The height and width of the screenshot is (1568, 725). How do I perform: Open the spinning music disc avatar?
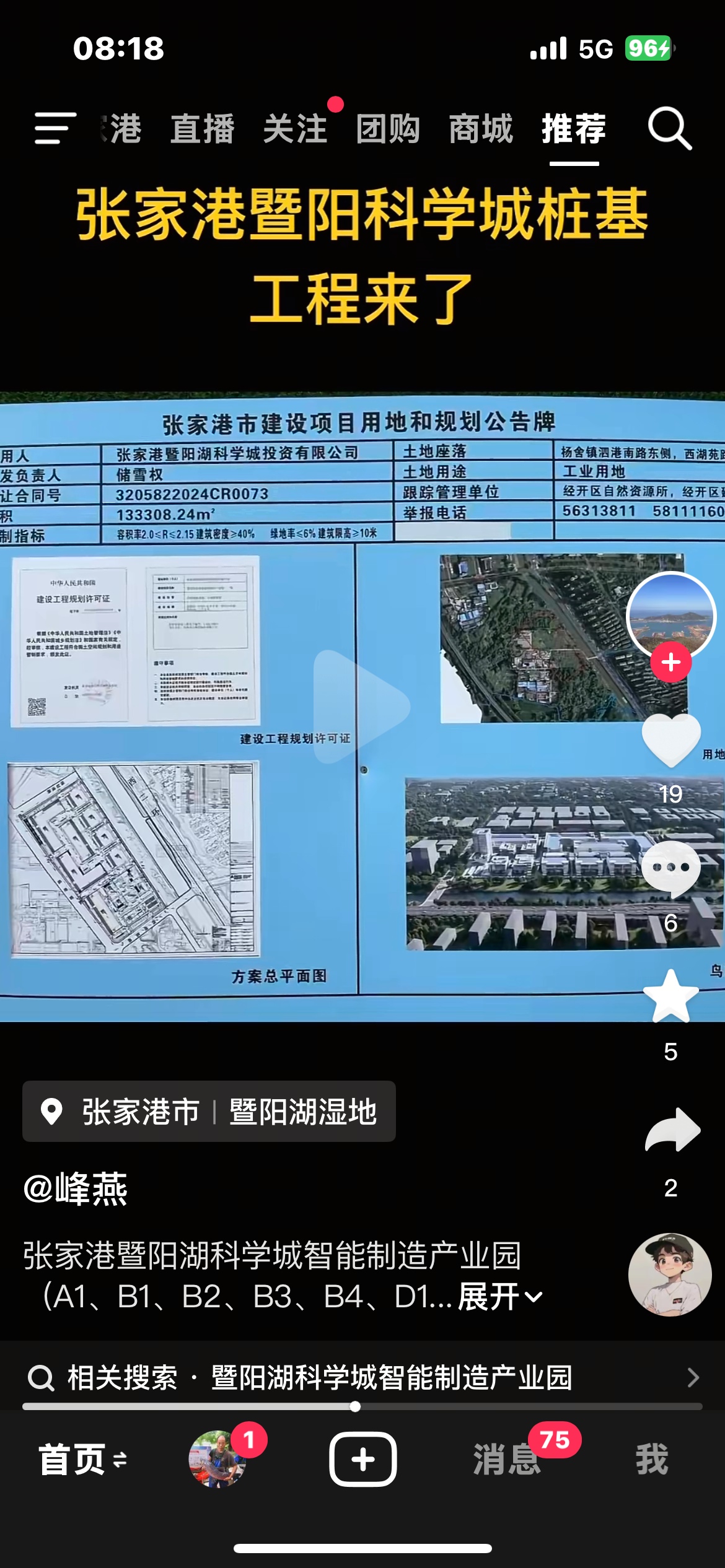670,1274
